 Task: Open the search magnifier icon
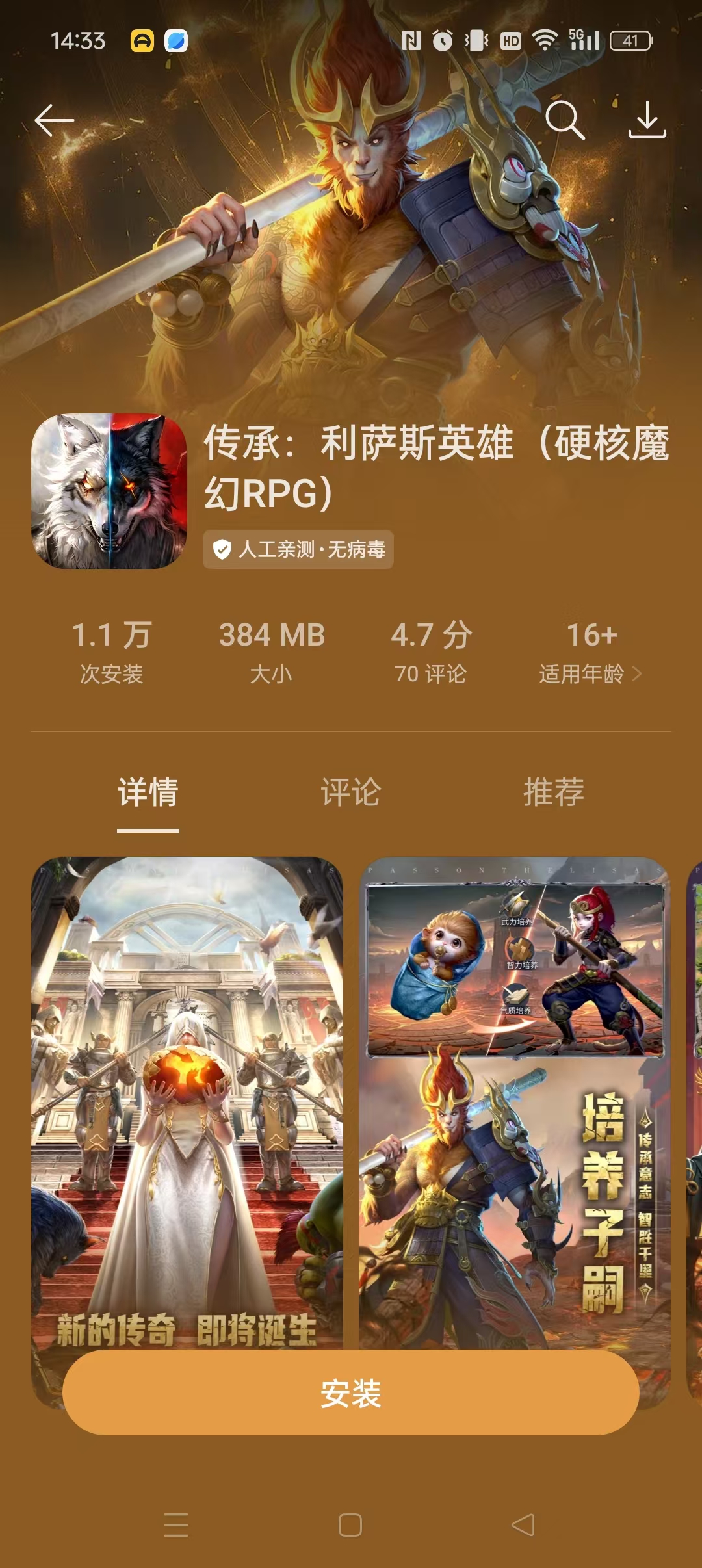(564, 120)
